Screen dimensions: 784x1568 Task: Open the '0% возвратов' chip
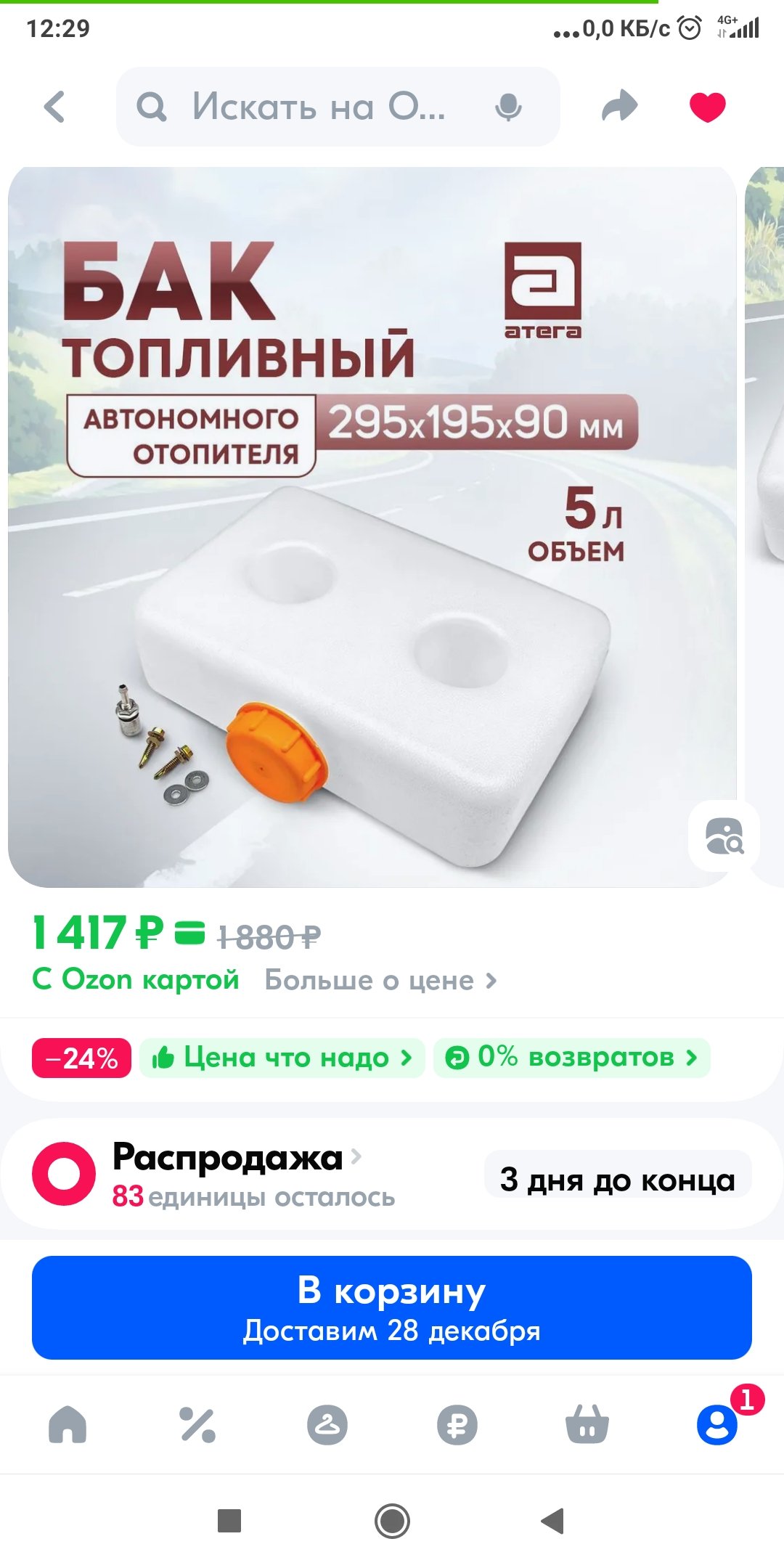(572, 1058)
